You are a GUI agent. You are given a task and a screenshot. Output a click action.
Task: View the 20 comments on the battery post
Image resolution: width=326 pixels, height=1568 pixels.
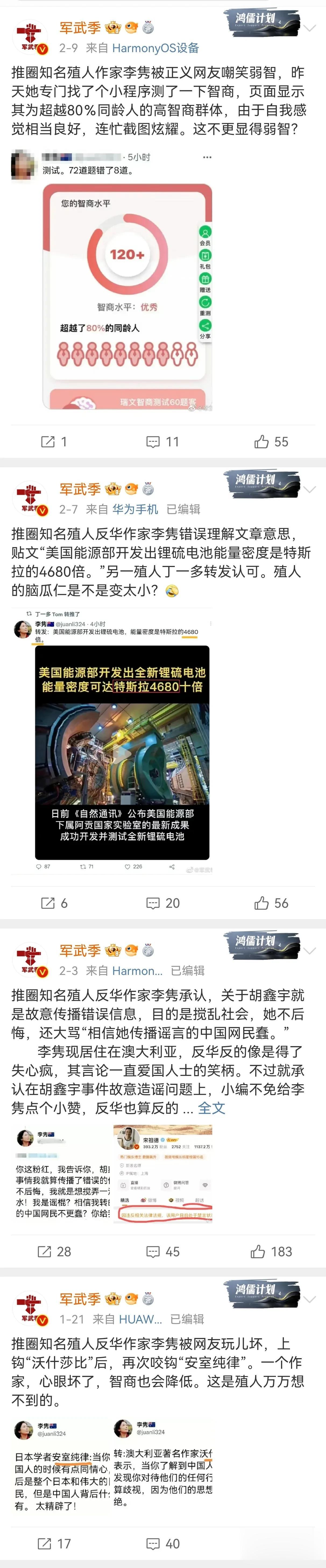point(163,903)
